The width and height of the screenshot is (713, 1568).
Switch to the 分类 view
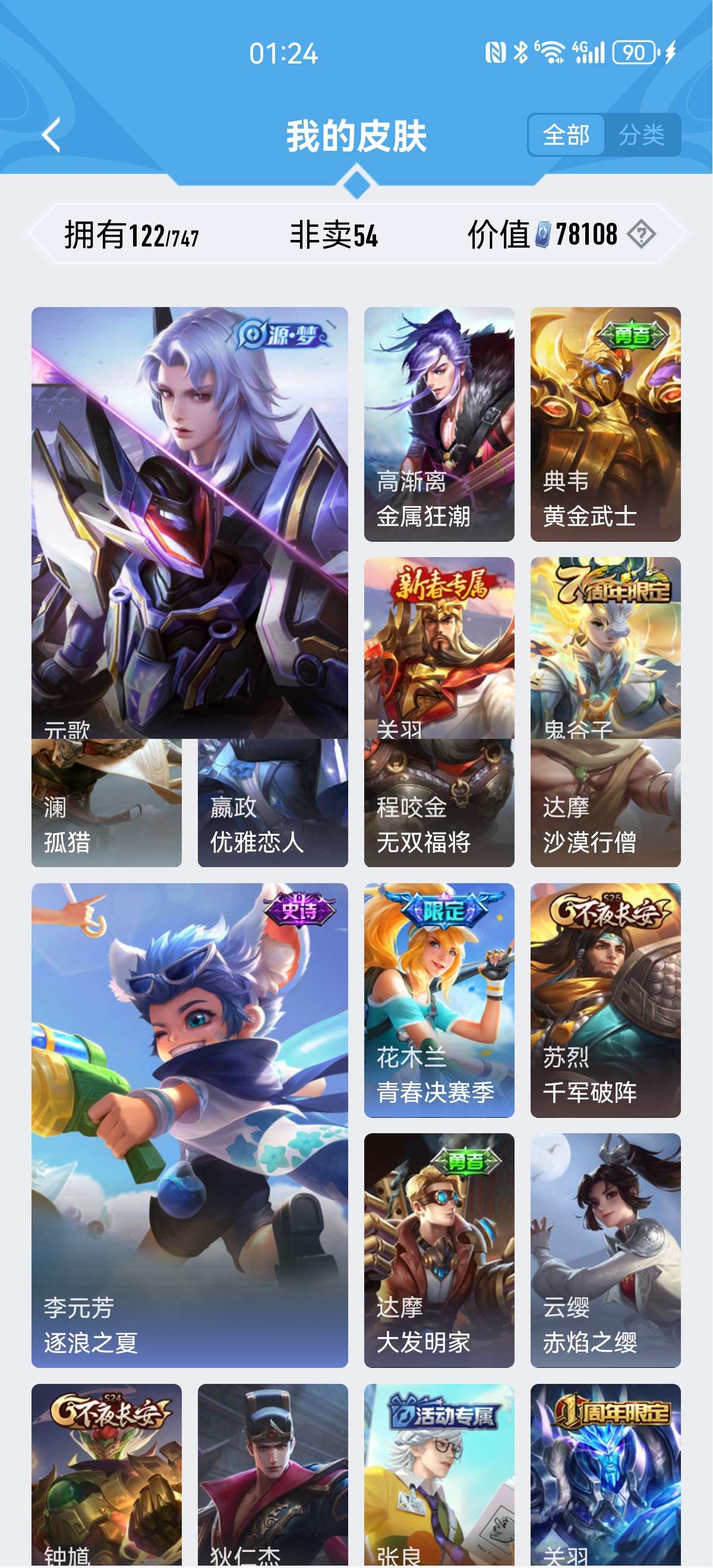641,134
